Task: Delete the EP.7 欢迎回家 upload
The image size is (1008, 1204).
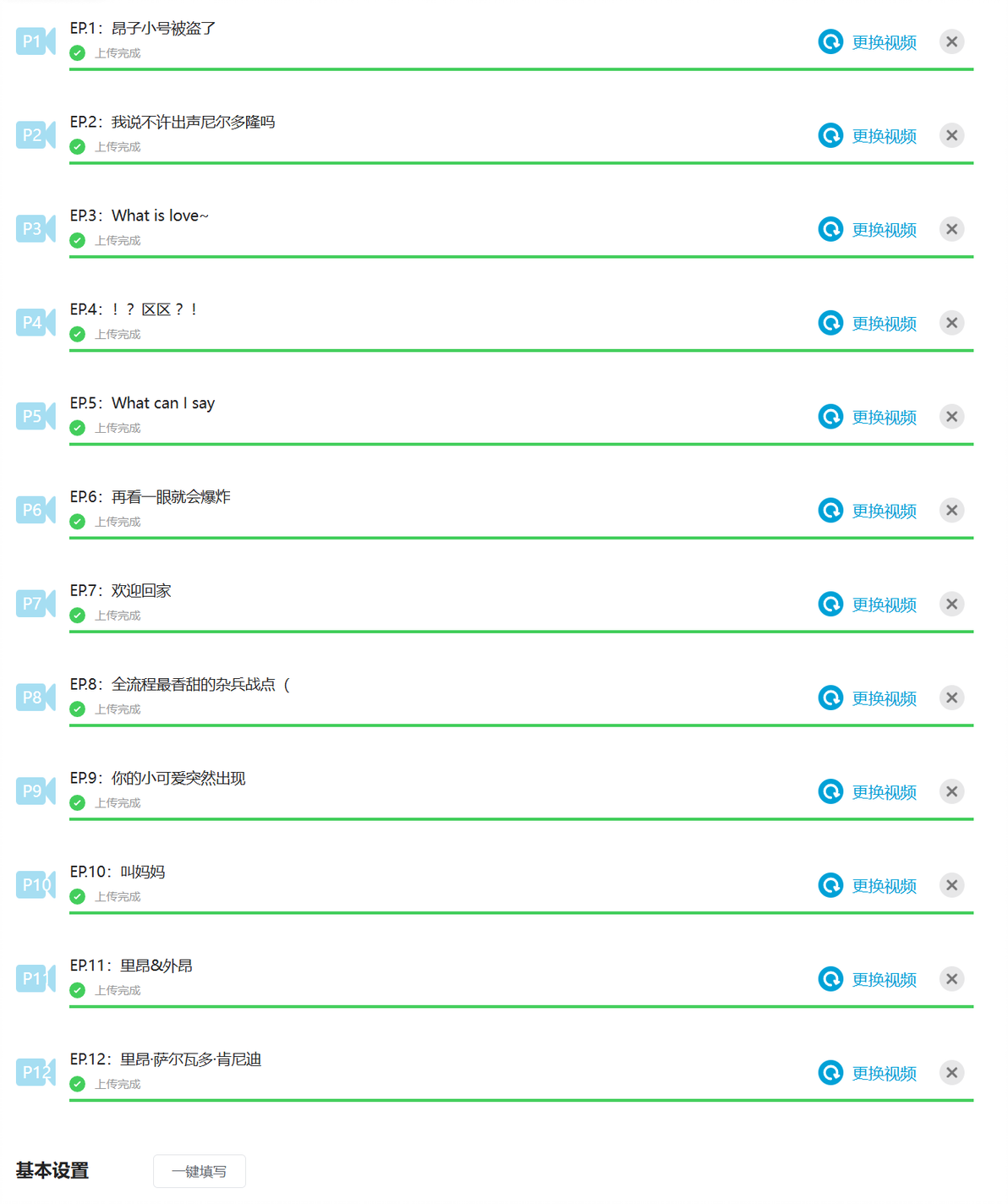Action: [952, 604]
